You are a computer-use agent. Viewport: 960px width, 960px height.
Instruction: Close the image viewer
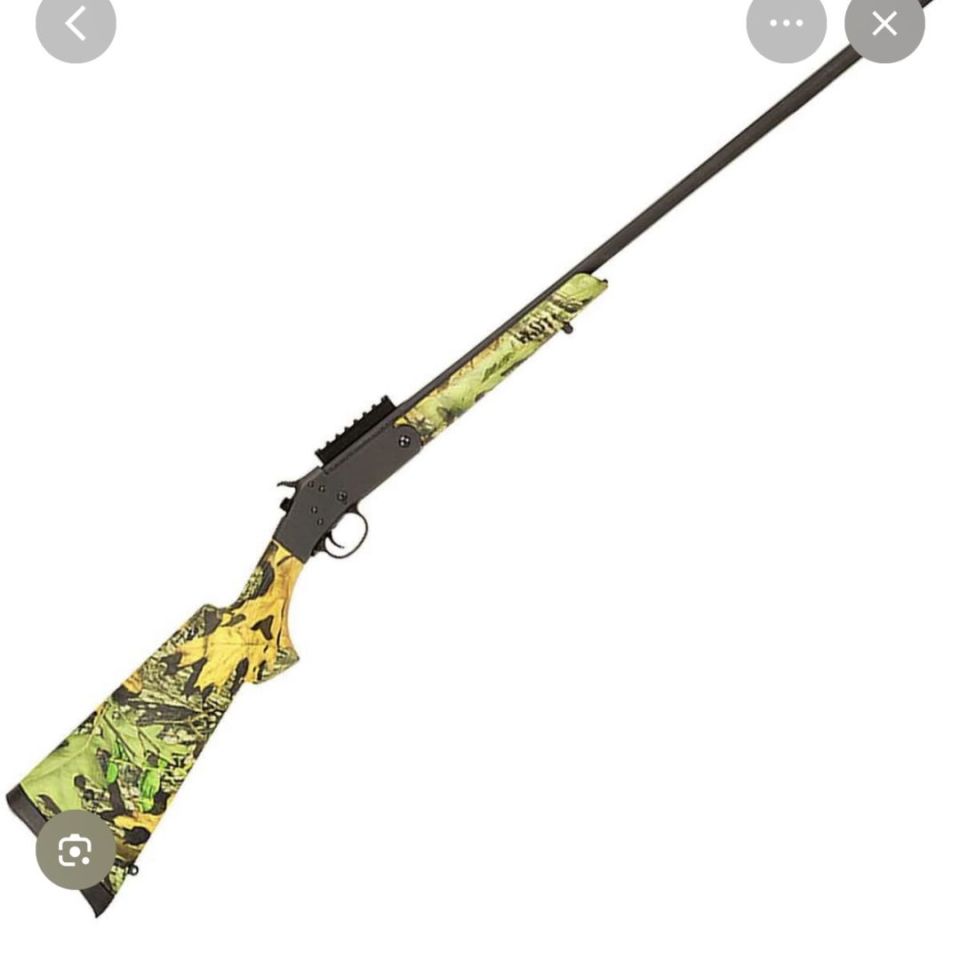(884, 24)
